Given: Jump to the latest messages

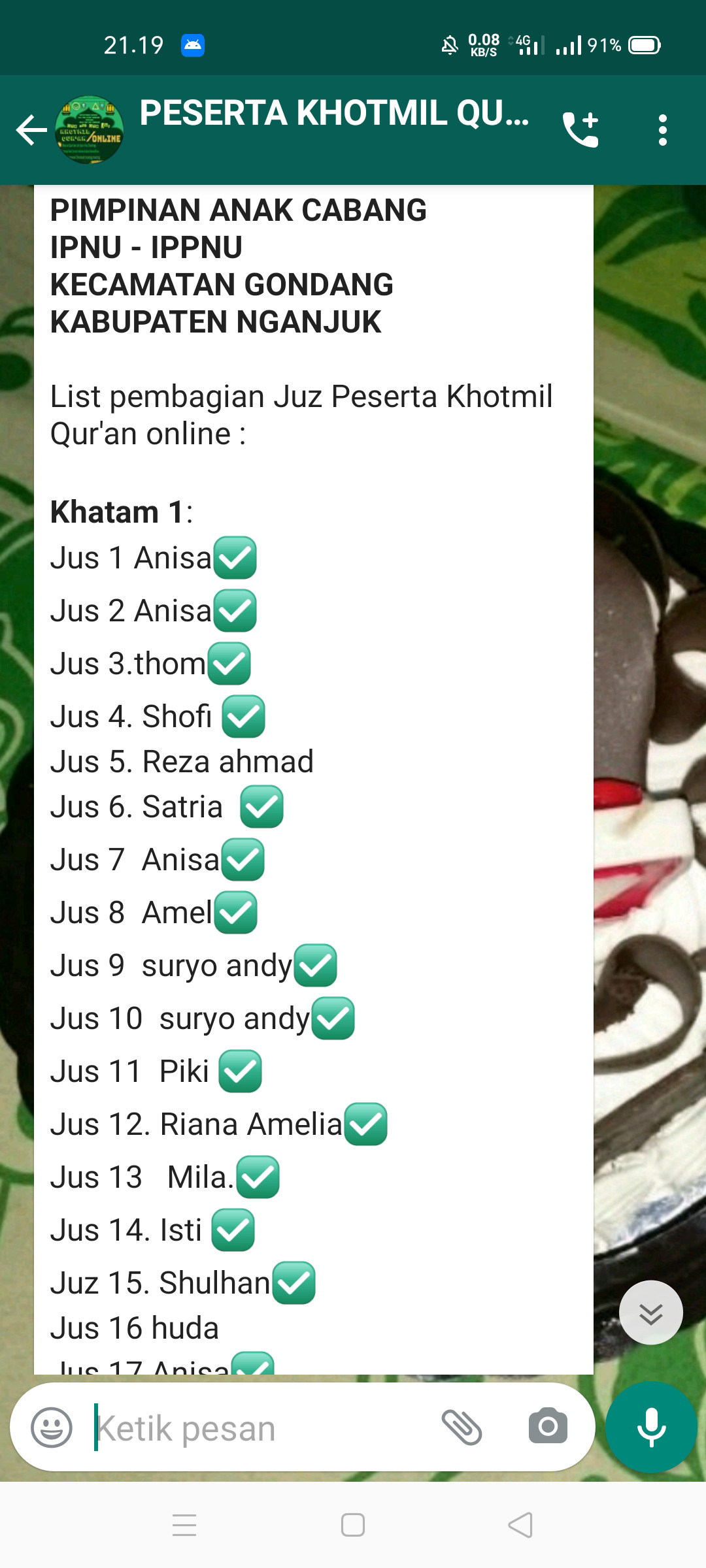Looking at the screenshot, I should tap(650, 1313).
